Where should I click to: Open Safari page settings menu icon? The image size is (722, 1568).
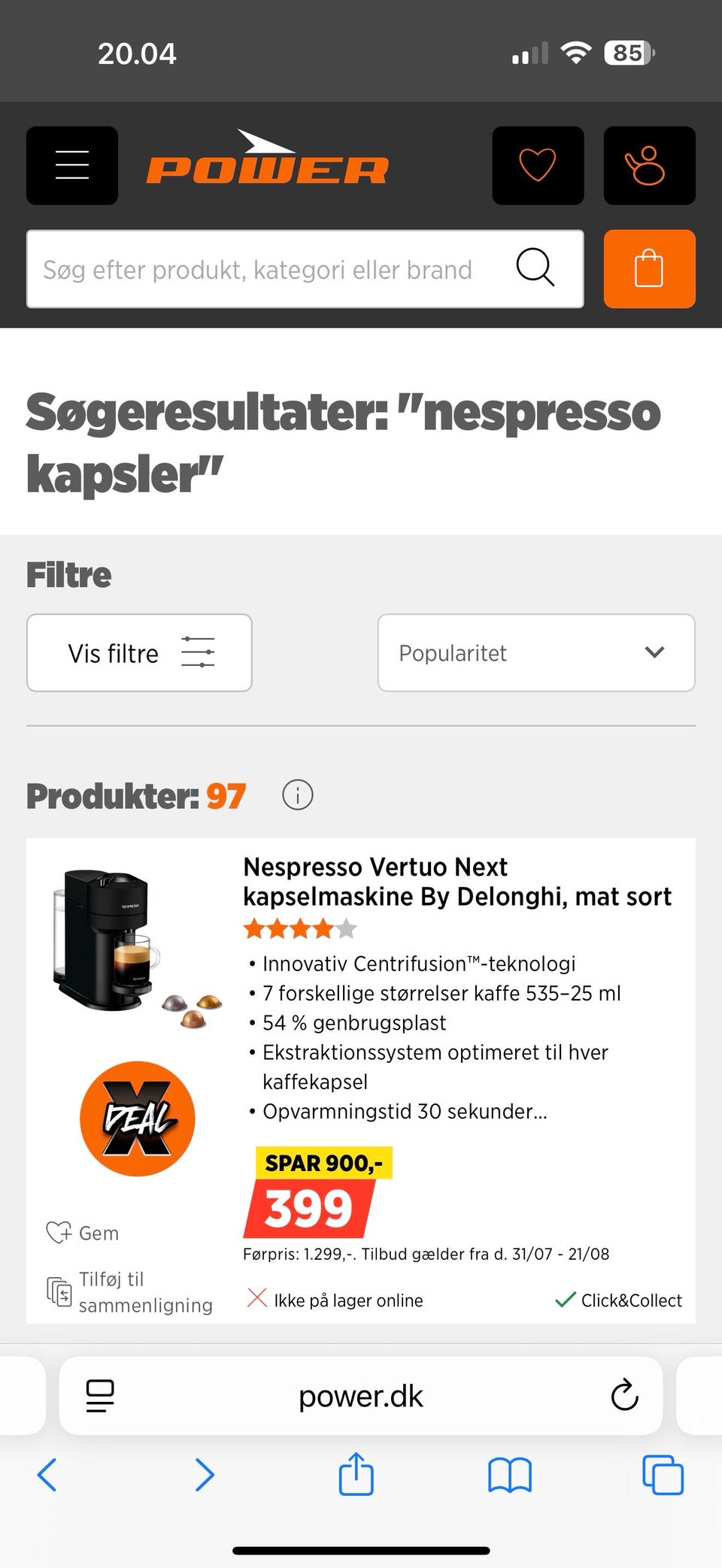point(100,1396)
